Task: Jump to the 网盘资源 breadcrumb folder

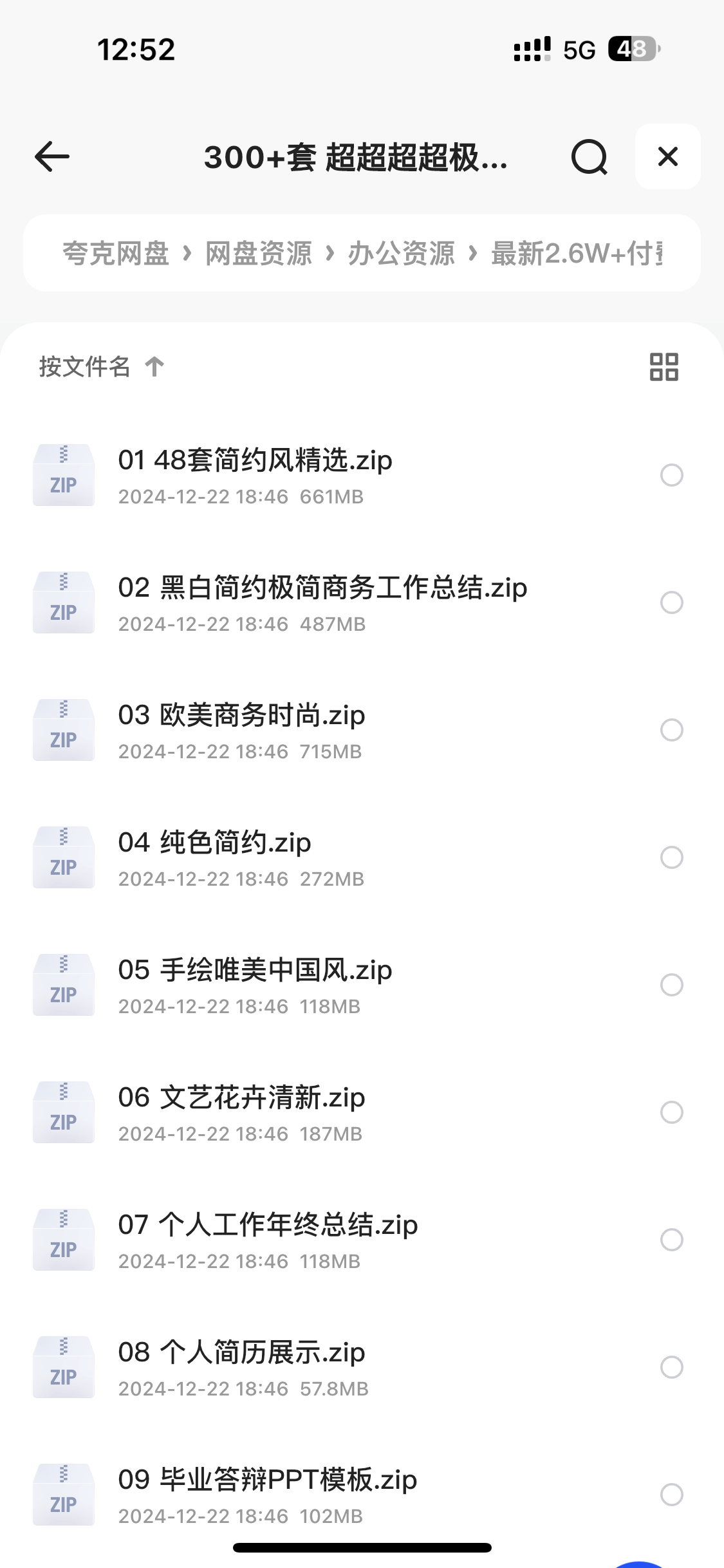Action: 259,254
